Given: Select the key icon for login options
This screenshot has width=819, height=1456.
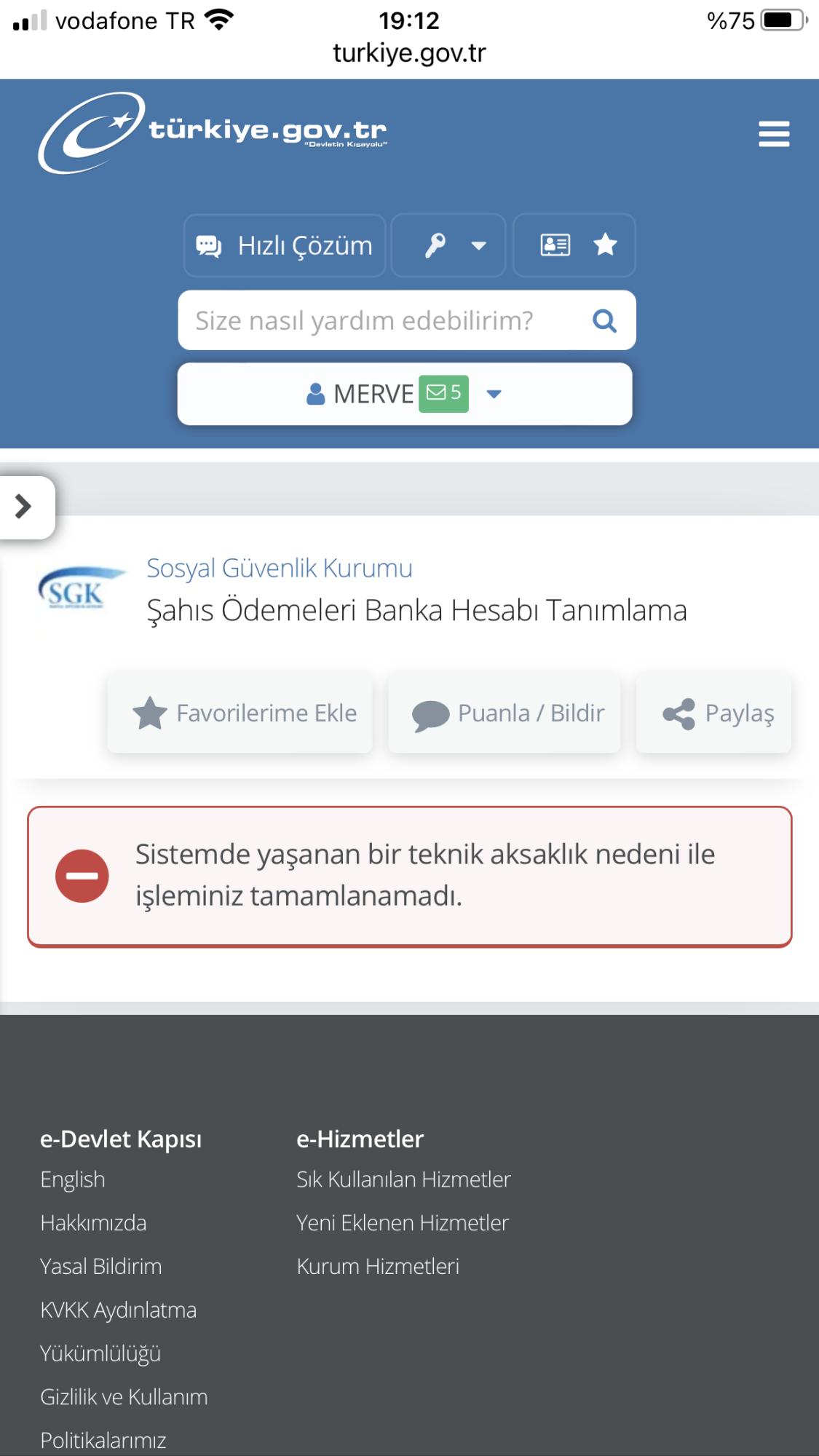Looking at the screenshot, I should [x=436, y=245].
